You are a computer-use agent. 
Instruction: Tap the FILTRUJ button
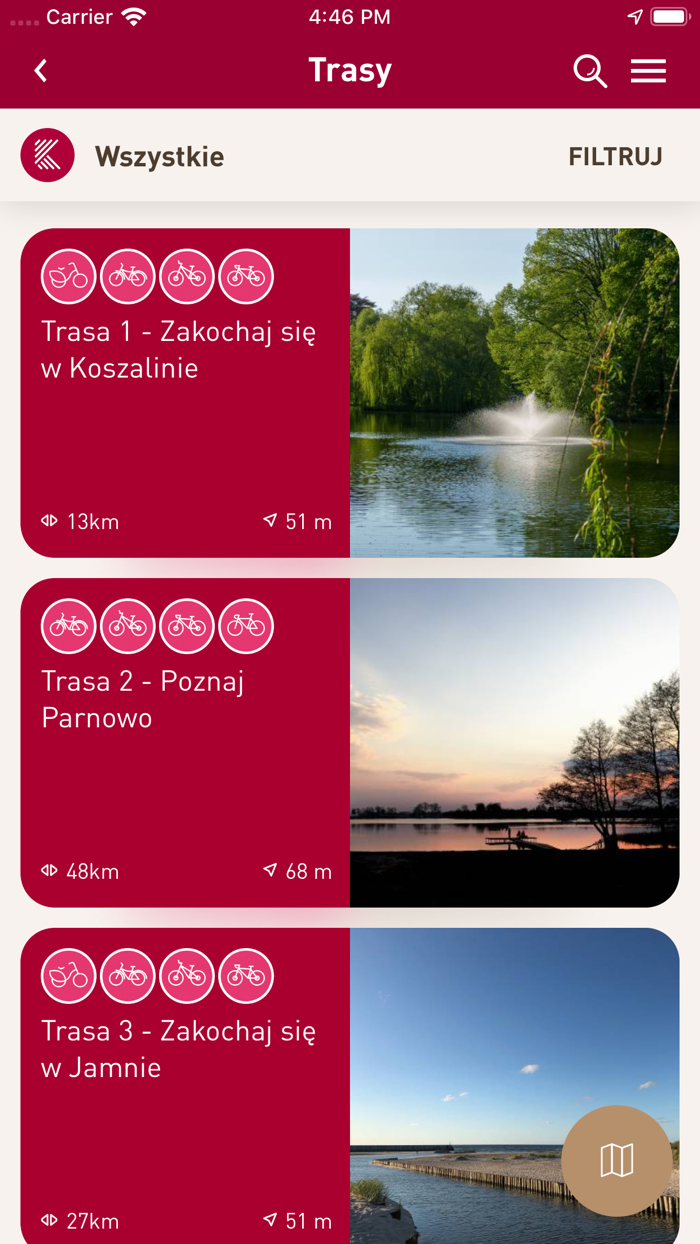coord(615,157)
